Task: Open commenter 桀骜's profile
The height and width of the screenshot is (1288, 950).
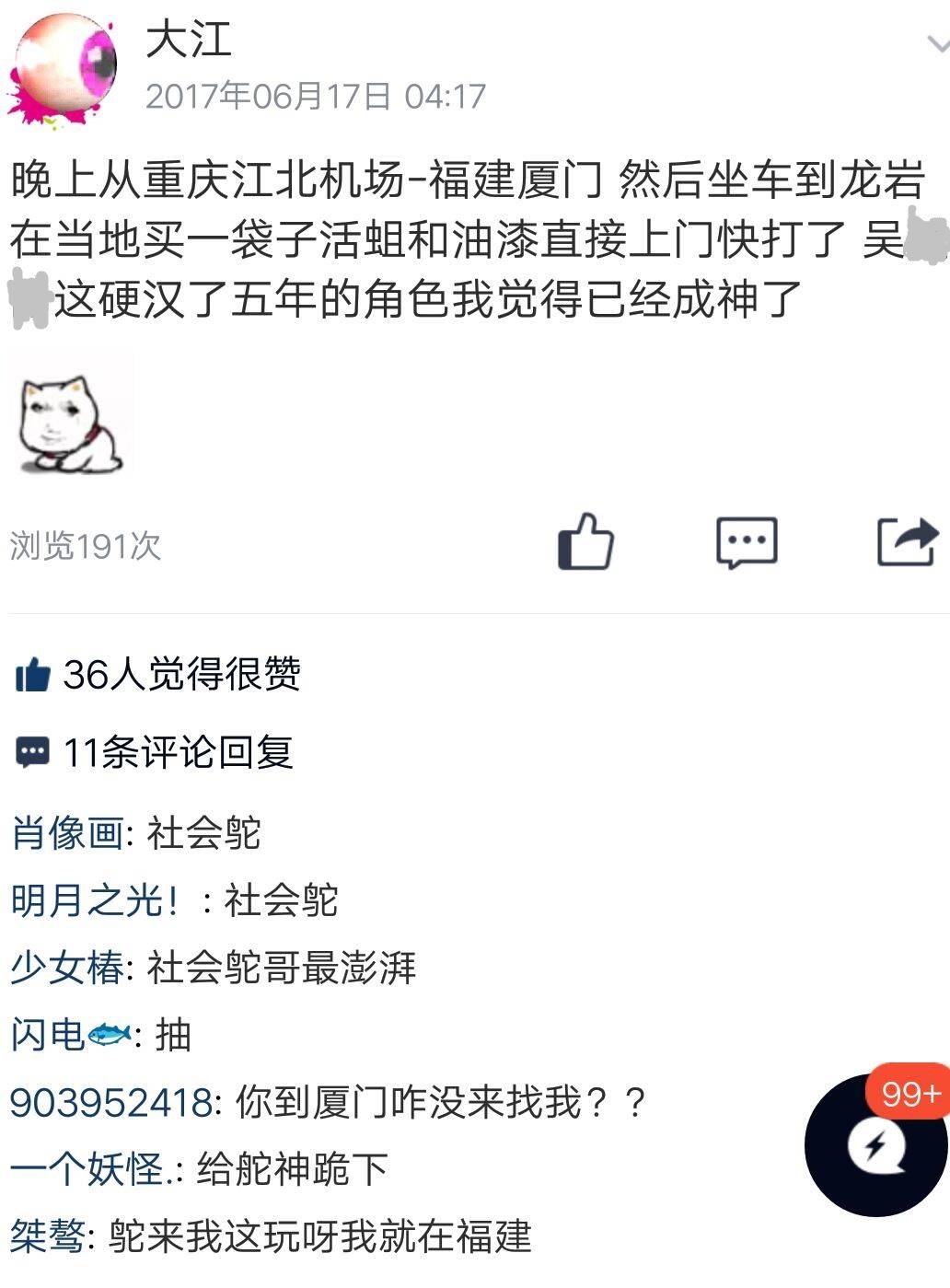Action: [48, 1236]
